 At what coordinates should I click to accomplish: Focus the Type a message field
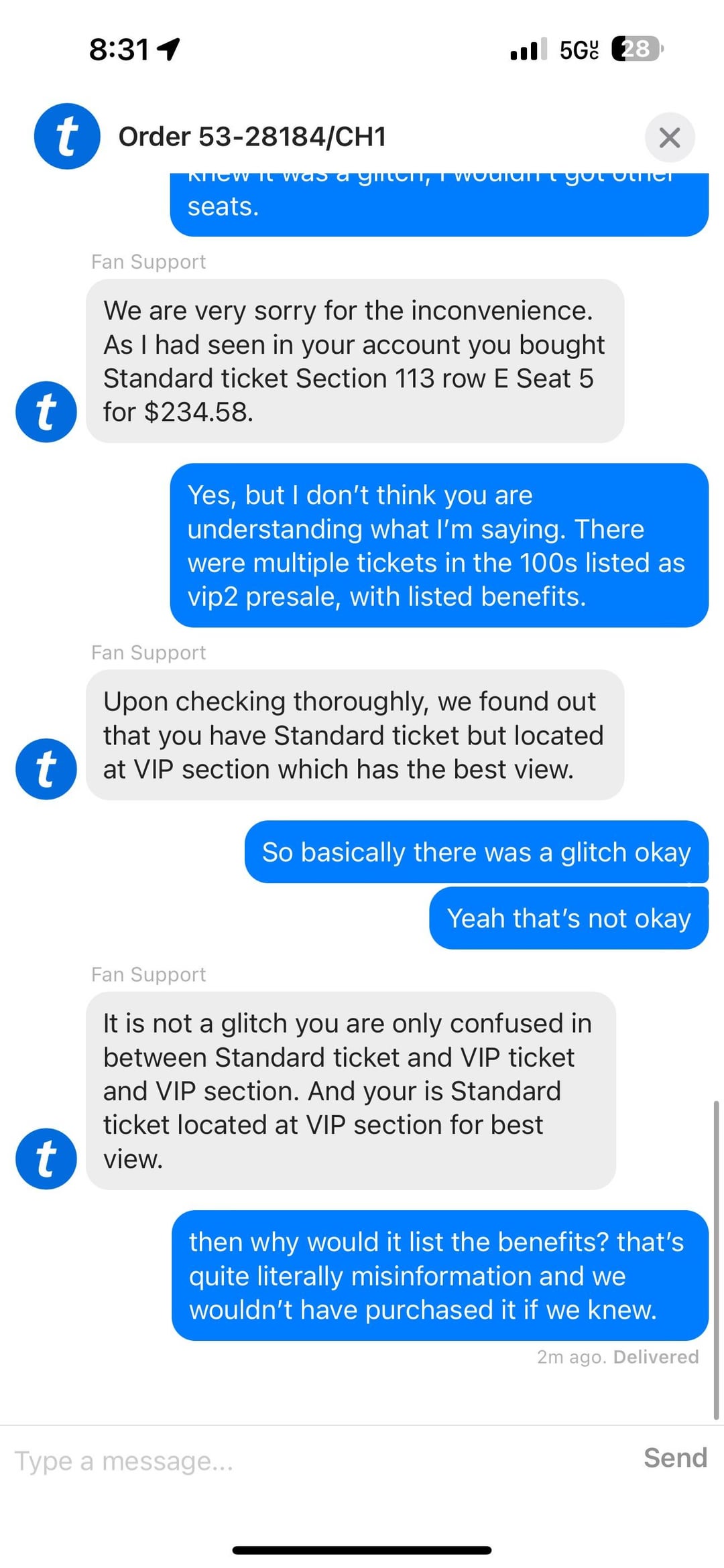[x=302, y=1461]
